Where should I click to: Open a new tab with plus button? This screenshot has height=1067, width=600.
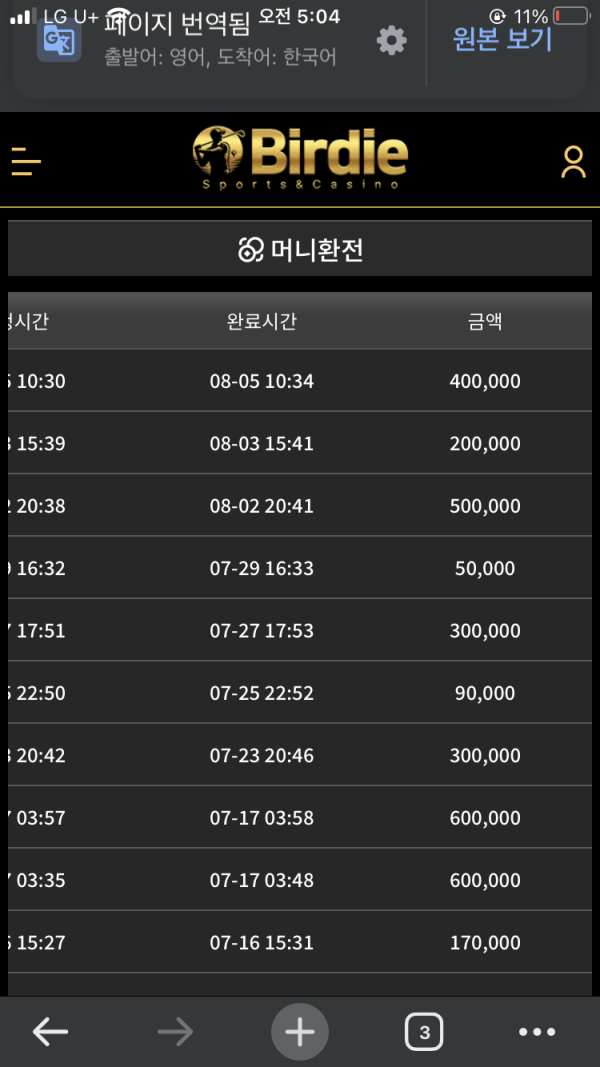coord(299,1032)
